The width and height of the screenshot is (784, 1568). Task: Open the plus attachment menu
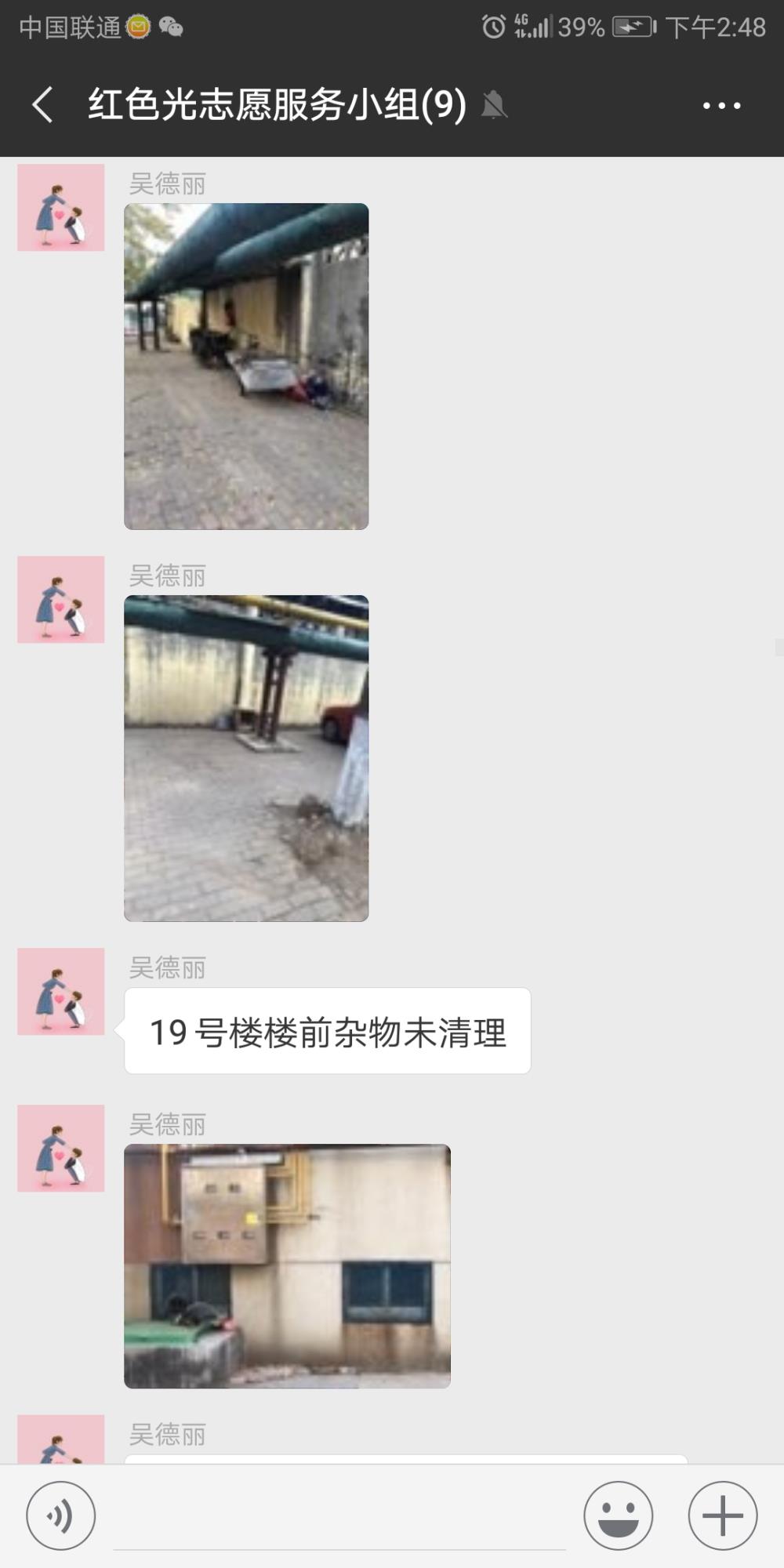(x=723, y=1515)
